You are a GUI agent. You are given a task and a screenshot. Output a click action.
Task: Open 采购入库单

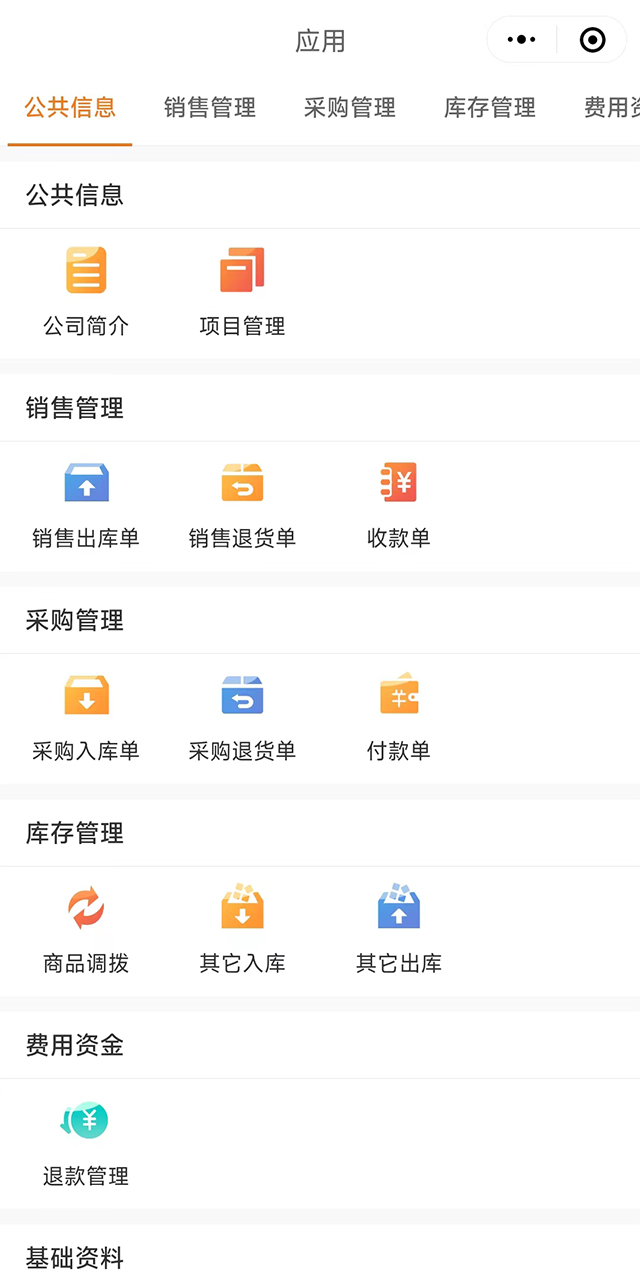(x=86, y=717)
